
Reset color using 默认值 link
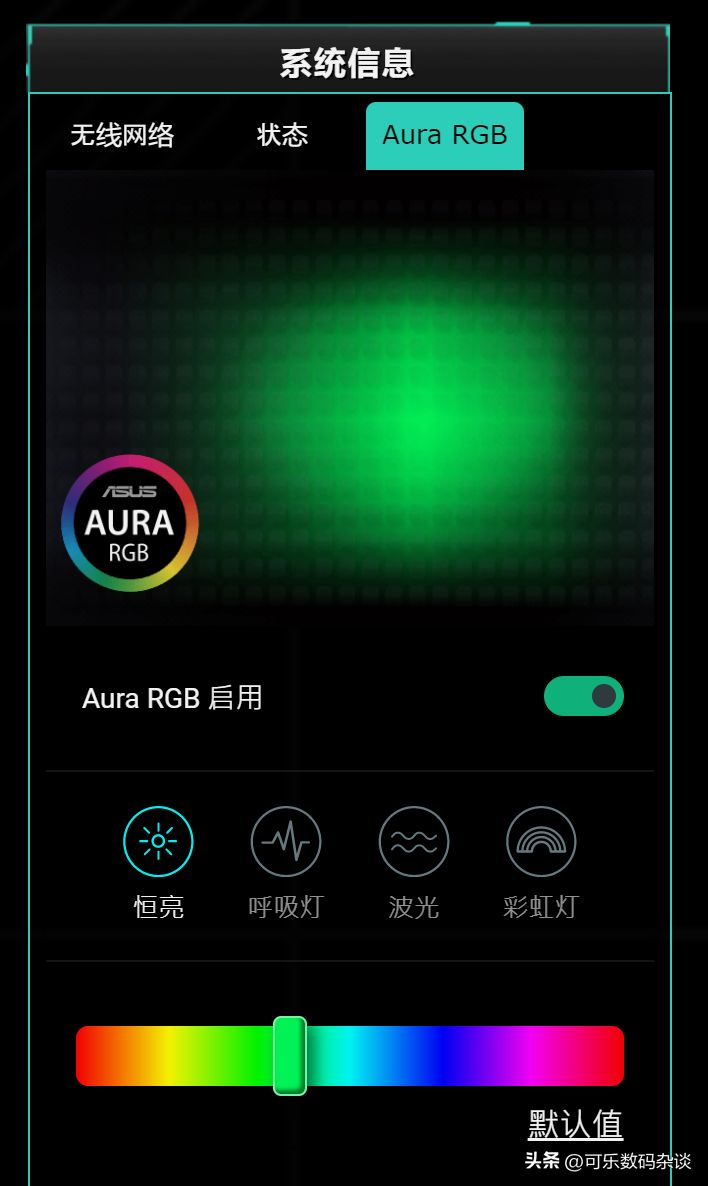(x=575, y=1124)
